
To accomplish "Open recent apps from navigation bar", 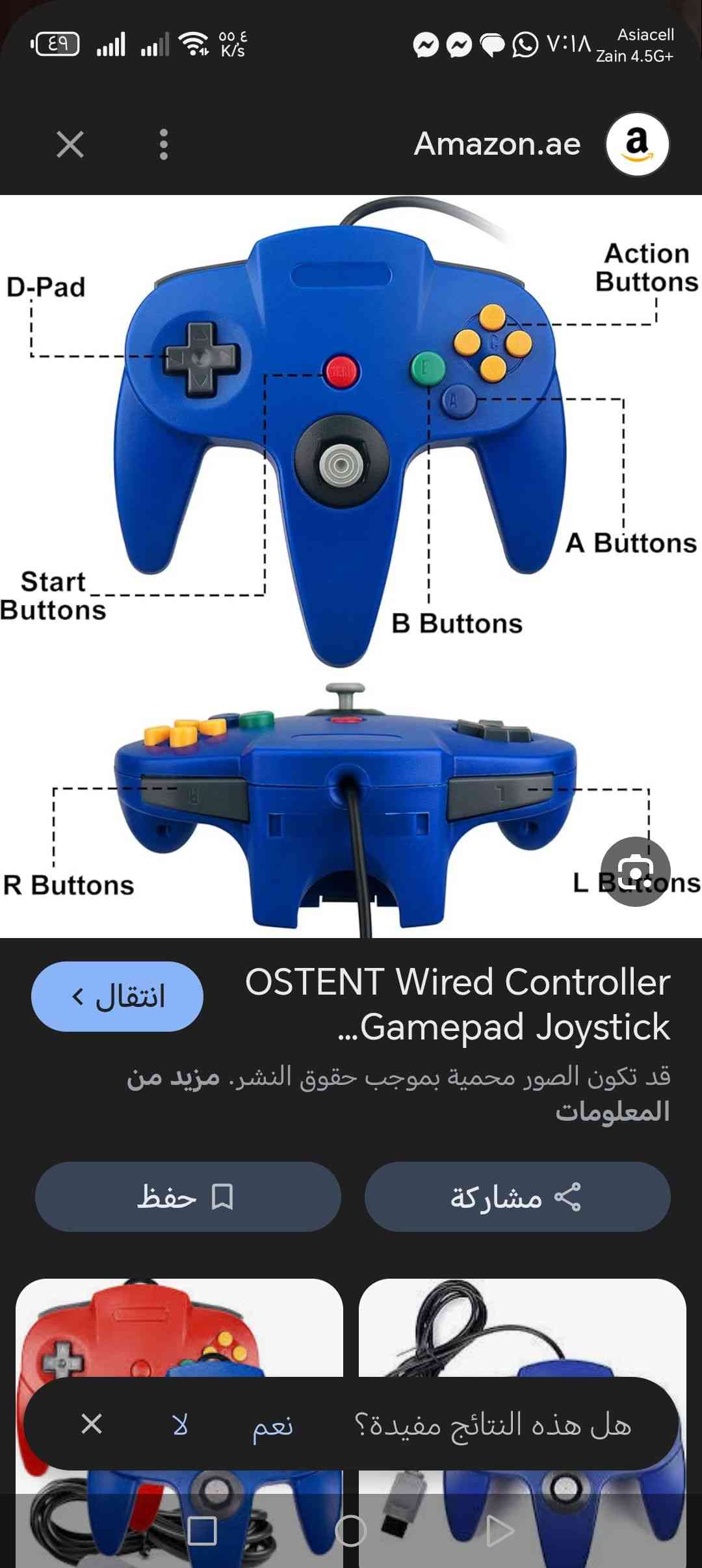I will coord(201,1531).
